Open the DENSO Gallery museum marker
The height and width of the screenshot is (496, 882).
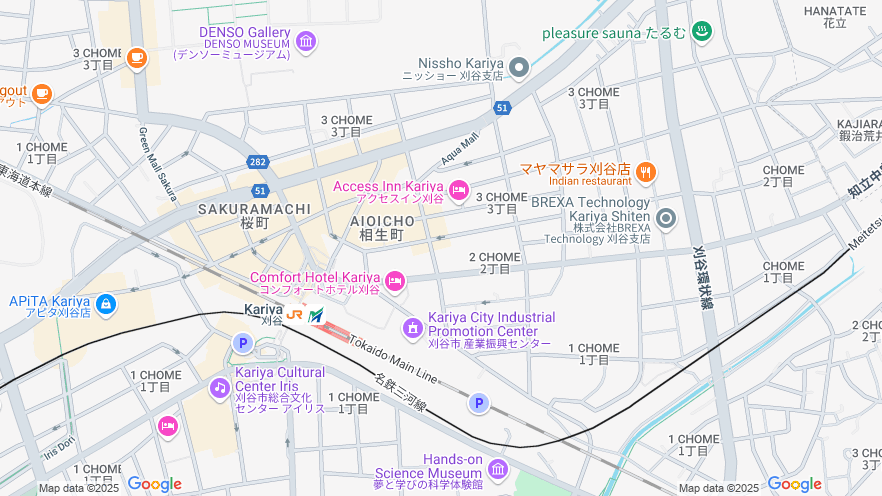point(306,41)
